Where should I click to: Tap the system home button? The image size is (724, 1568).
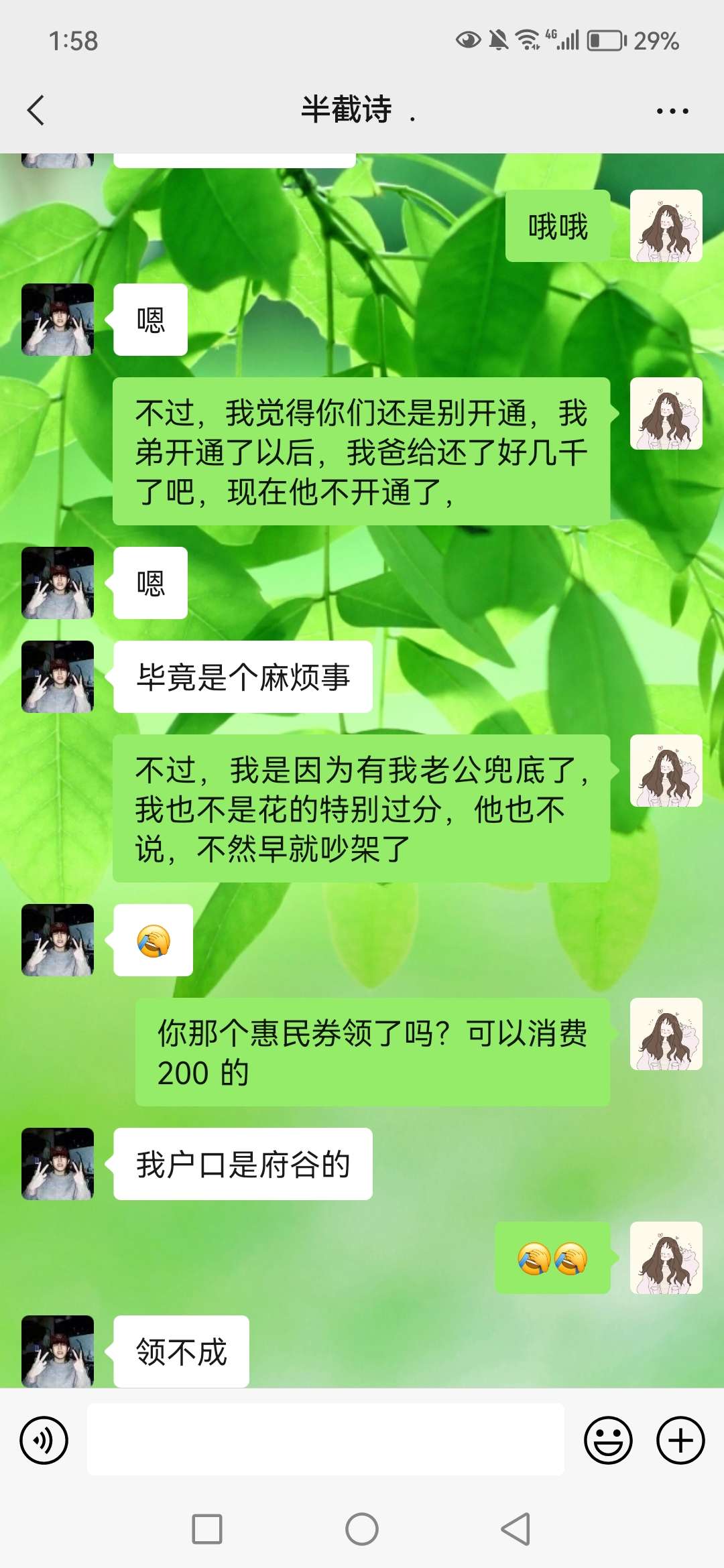[x=362, y=1529]
